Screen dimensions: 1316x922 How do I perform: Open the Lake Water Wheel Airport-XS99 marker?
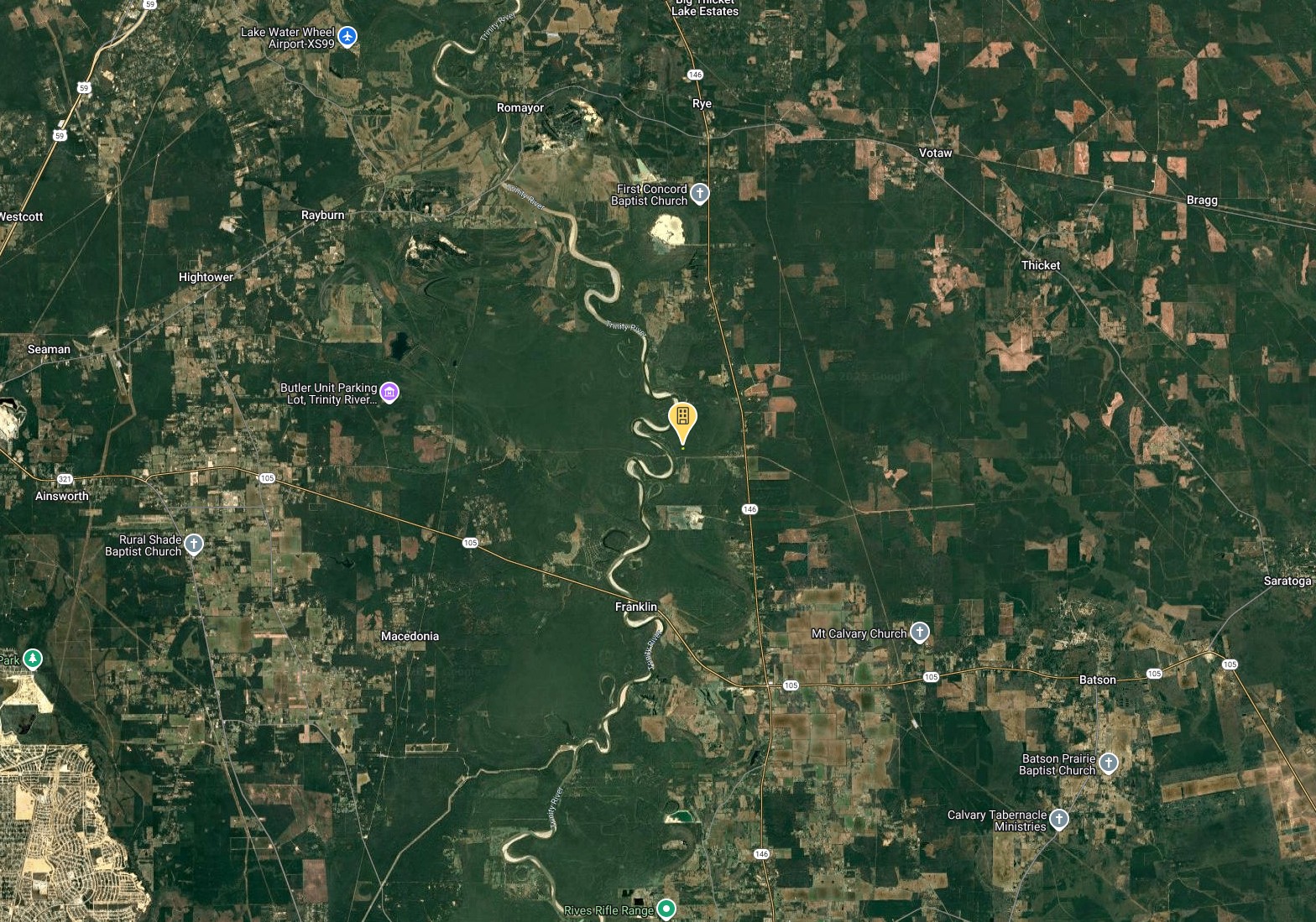[x=347, y=37]
